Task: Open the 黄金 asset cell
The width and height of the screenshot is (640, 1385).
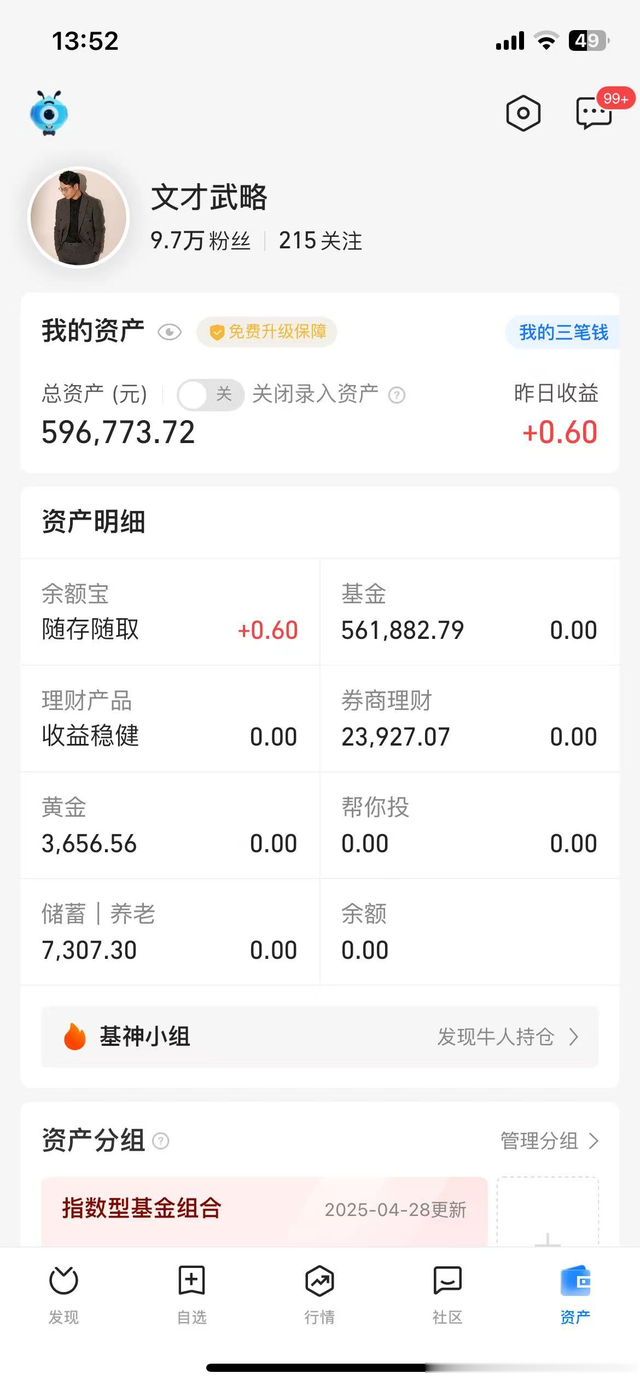Action: 170,825
